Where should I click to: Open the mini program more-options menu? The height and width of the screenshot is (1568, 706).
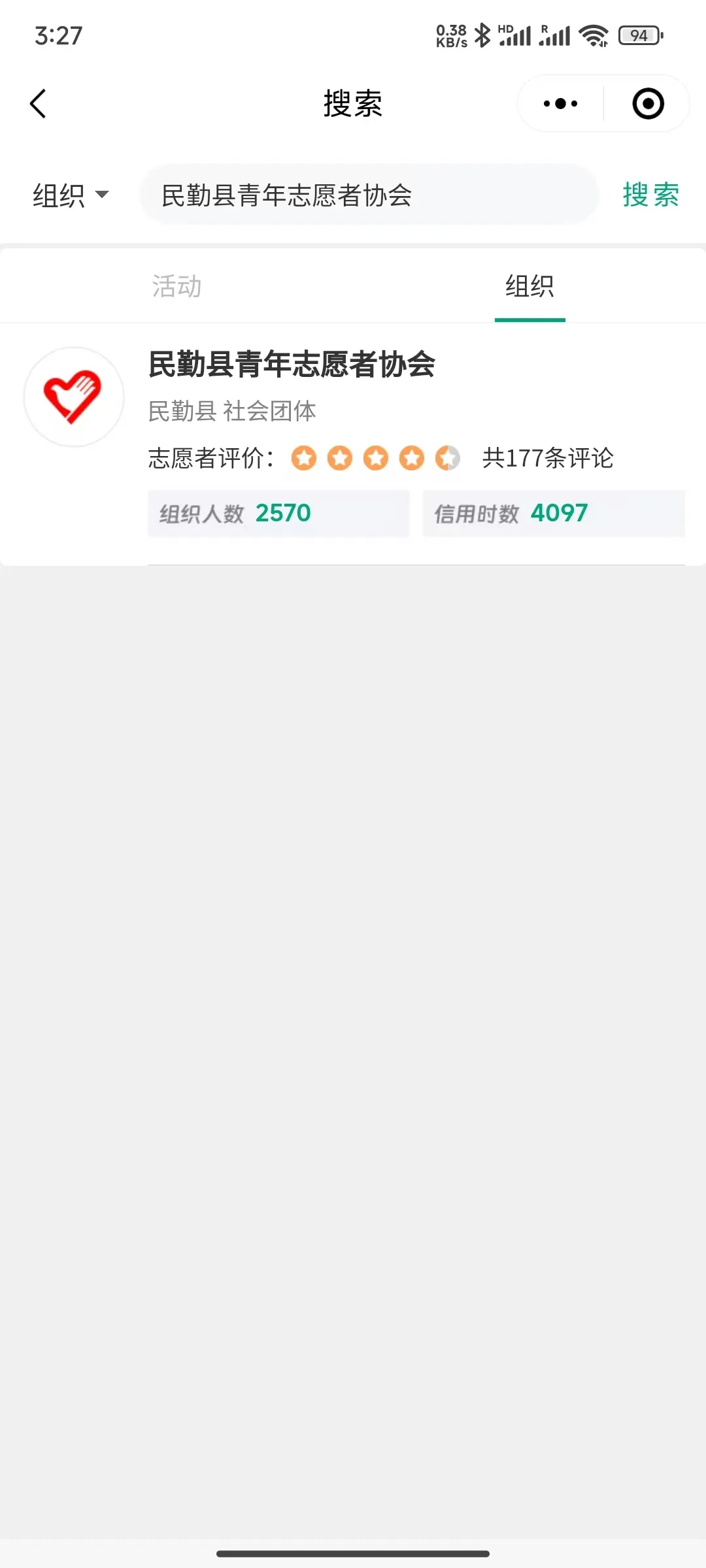[x=560, y=104]
